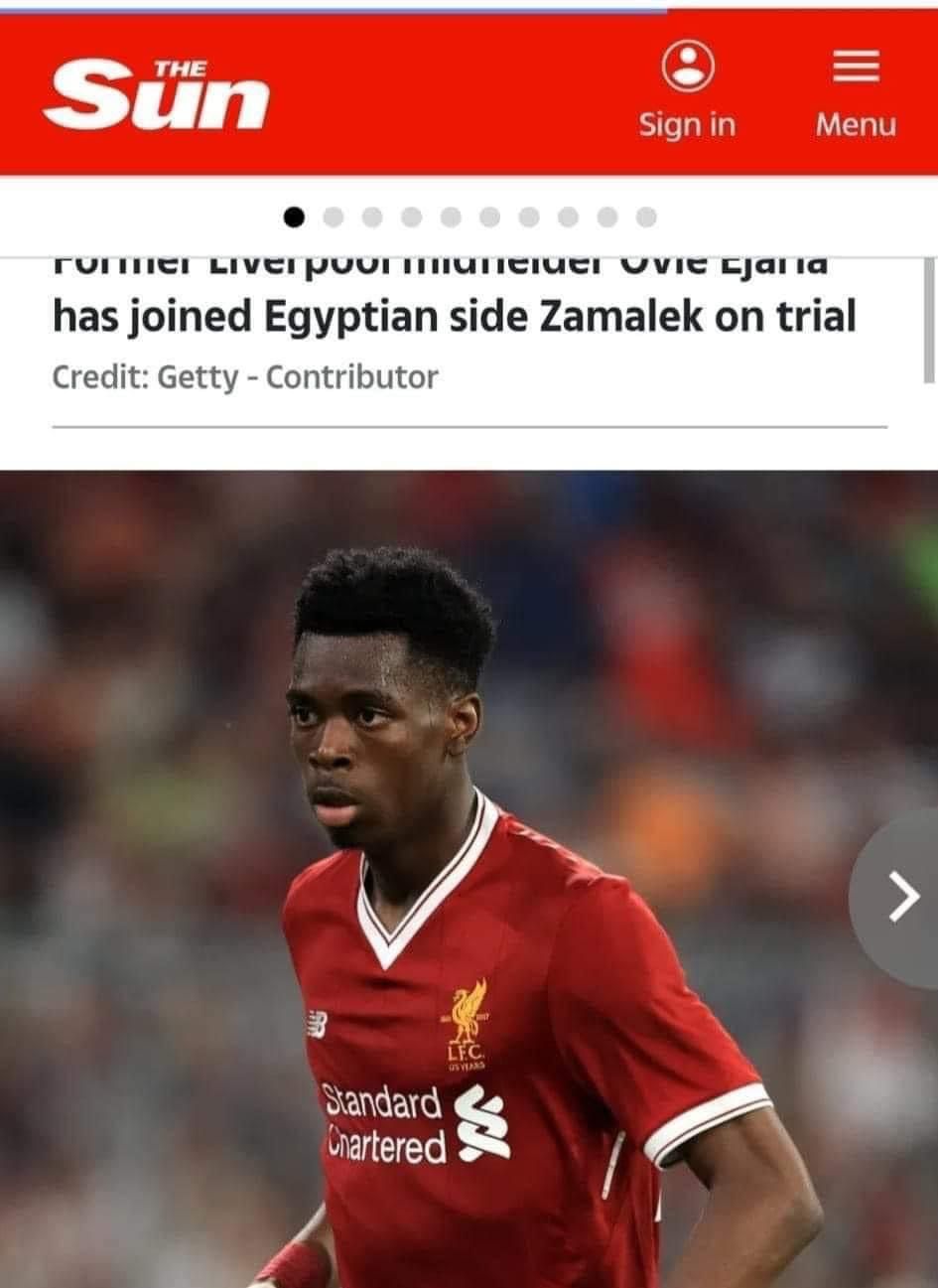Jump to last slide dot
Viewport: 938px width, 1288px height.
646,216
